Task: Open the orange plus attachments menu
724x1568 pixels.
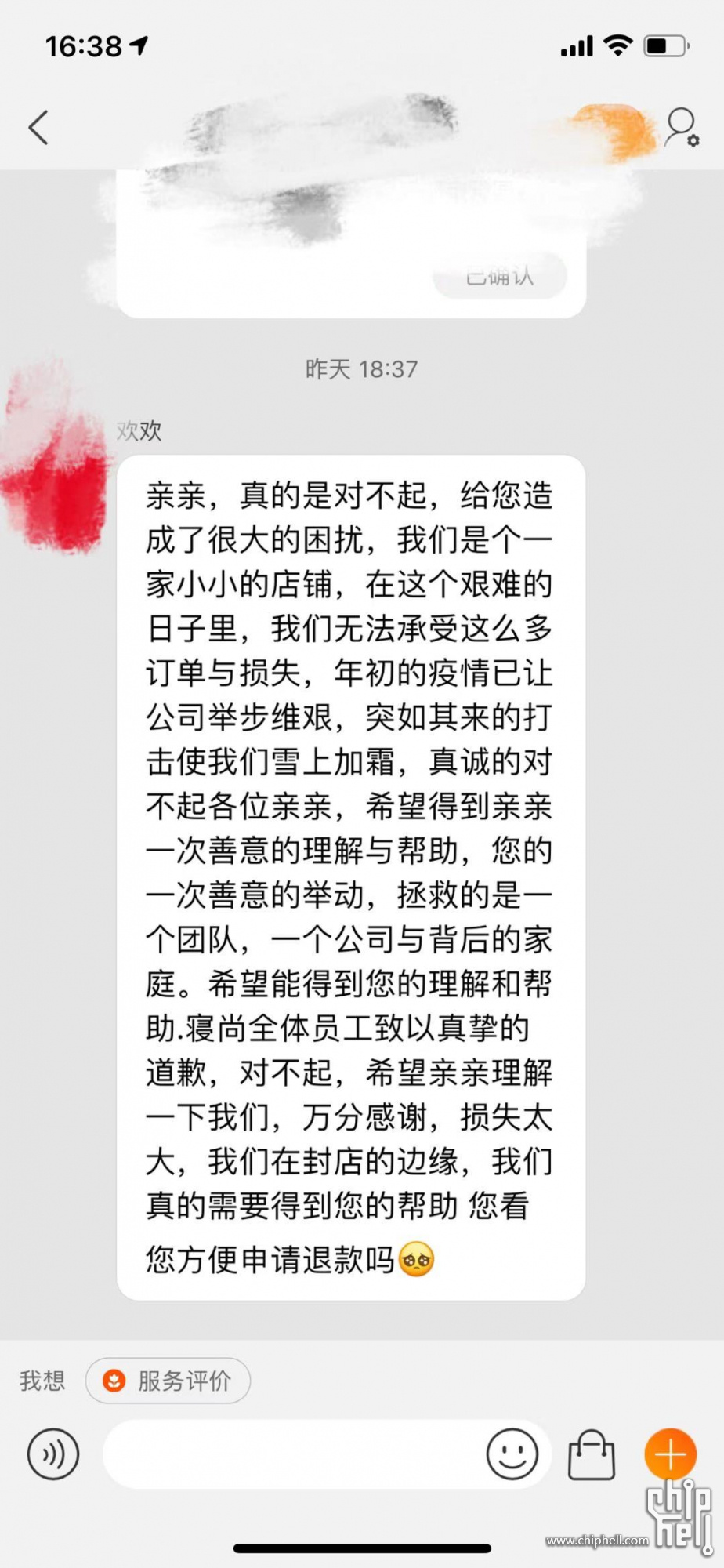Action: (x=671, y=1454)
